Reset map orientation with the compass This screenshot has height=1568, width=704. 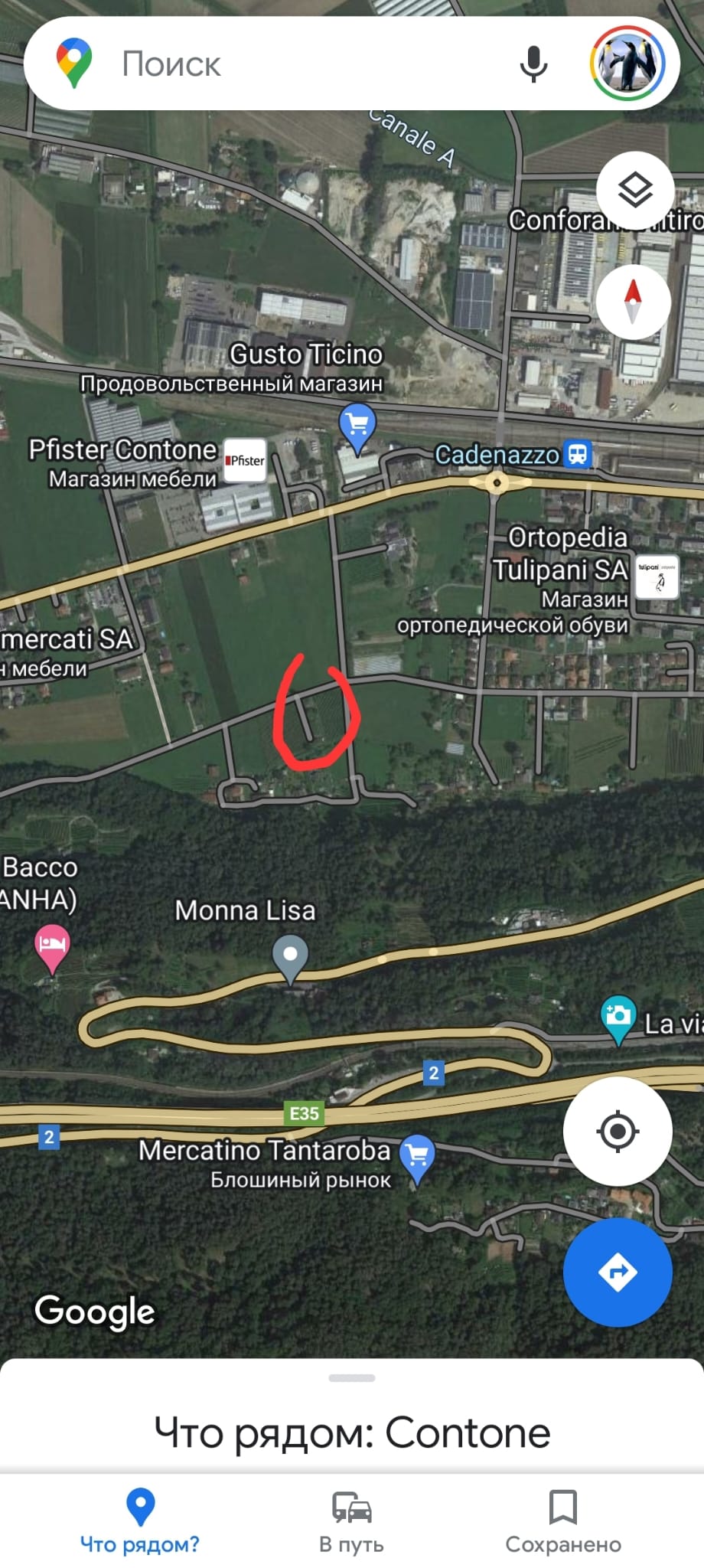[x=634, y=302]
